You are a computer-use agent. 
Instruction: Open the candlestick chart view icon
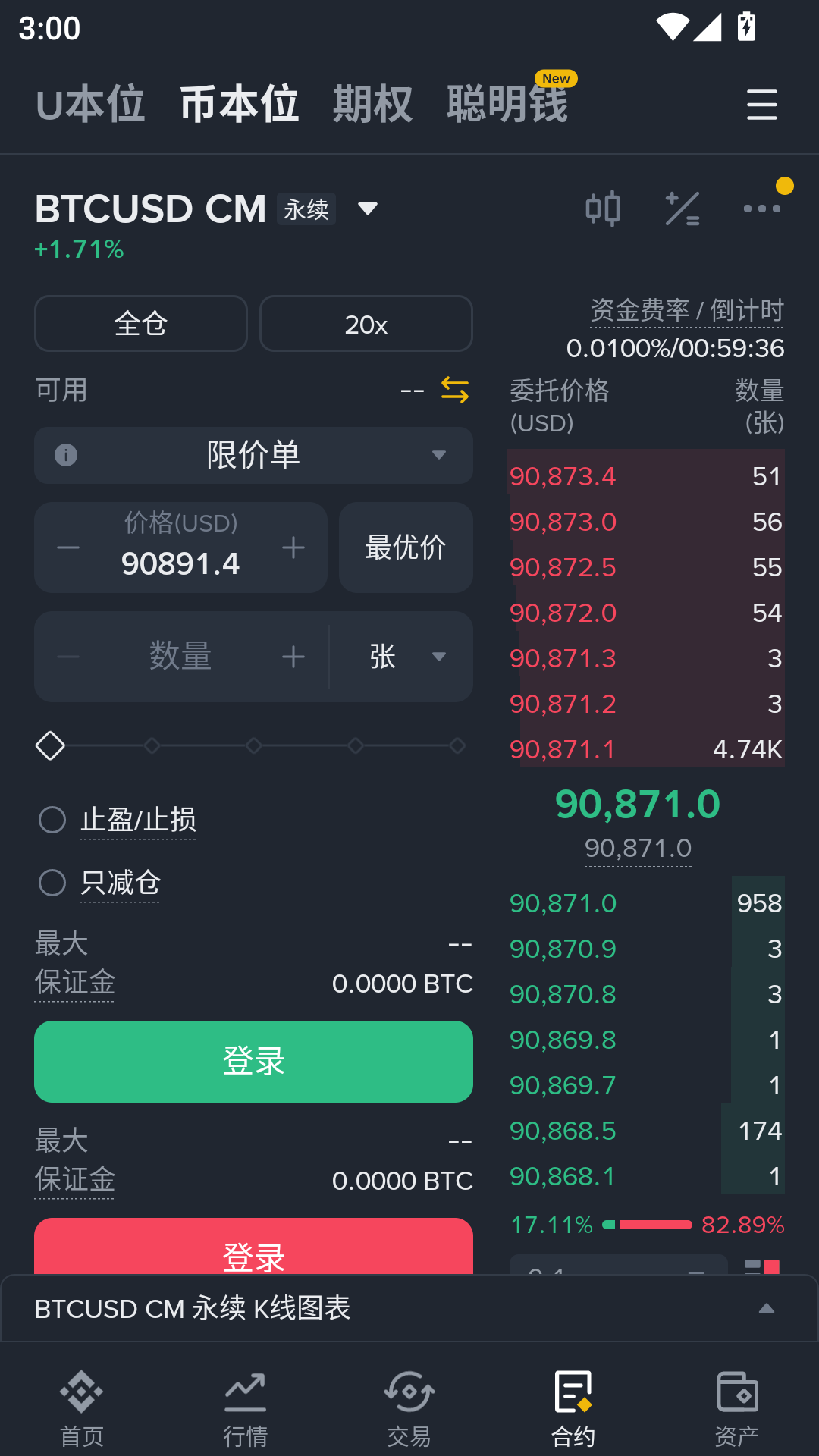tap(603, 209)
